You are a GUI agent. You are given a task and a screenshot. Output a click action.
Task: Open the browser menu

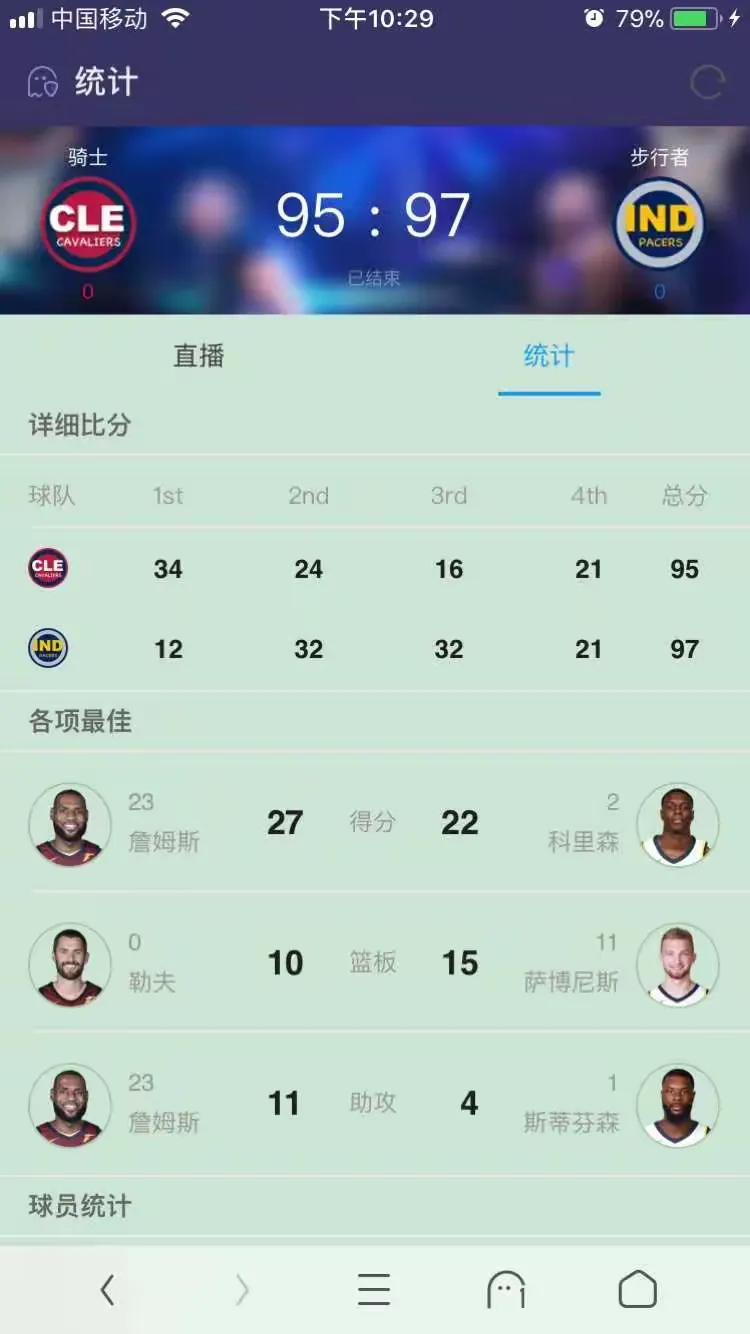click(374, 1290)
